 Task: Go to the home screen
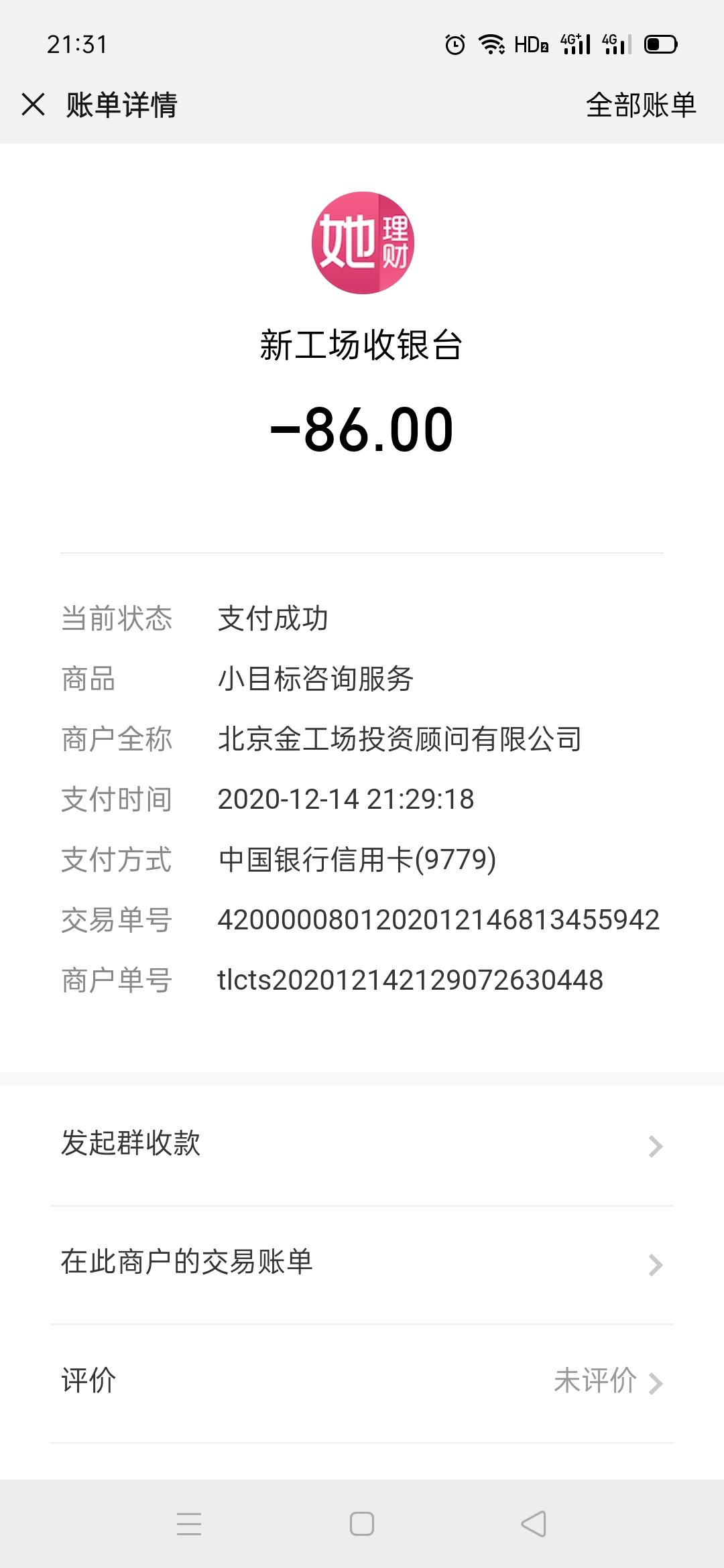pyautogui.click(x=362, y=1524)
